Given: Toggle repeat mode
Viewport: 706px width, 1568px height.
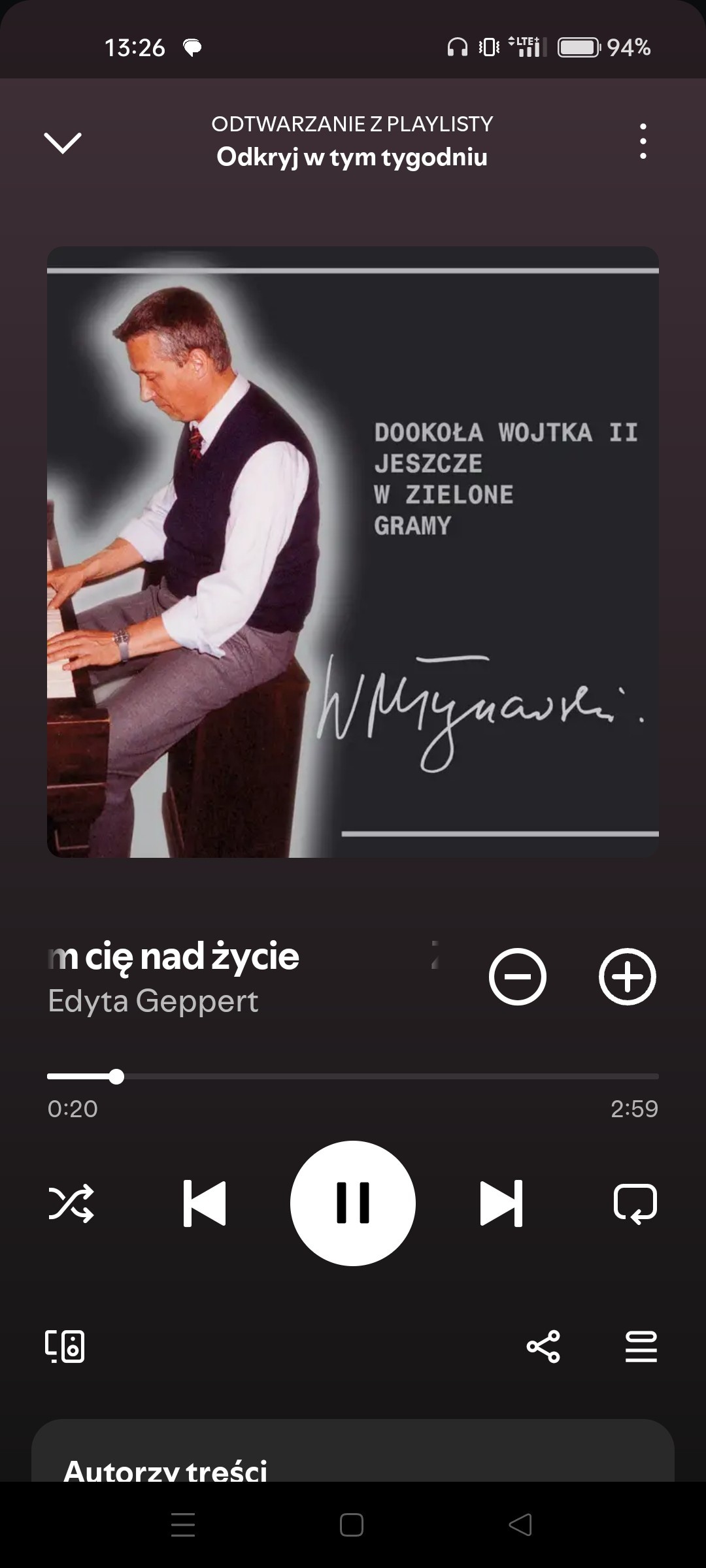Looking at the screenshot, I should pos(635,1203).
